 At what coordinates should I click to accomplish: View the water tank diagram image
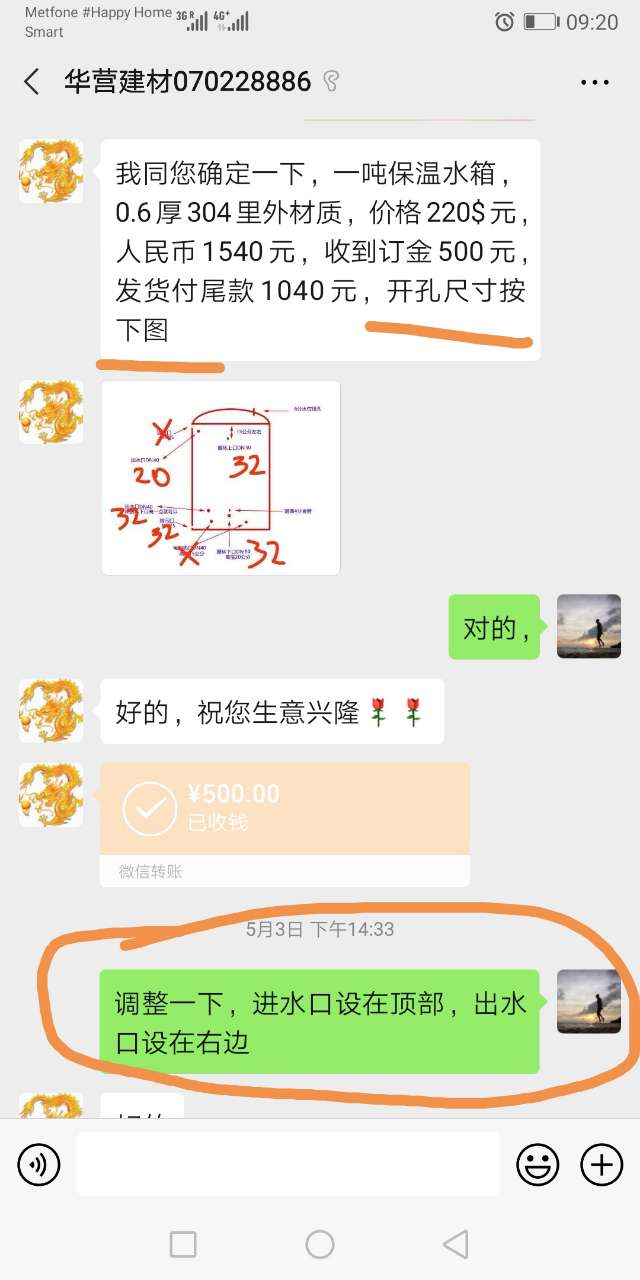coord(220,478)
